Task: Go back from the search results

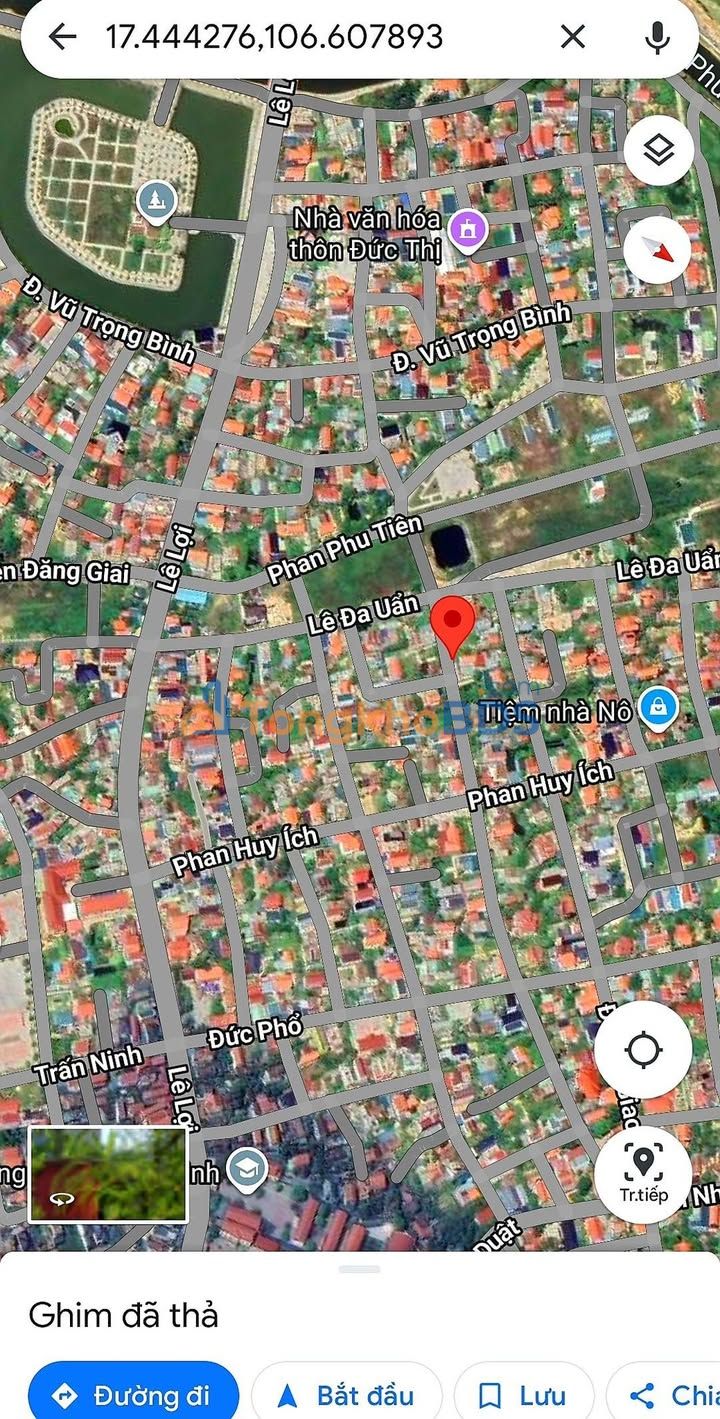Action: tap(62, 37)
